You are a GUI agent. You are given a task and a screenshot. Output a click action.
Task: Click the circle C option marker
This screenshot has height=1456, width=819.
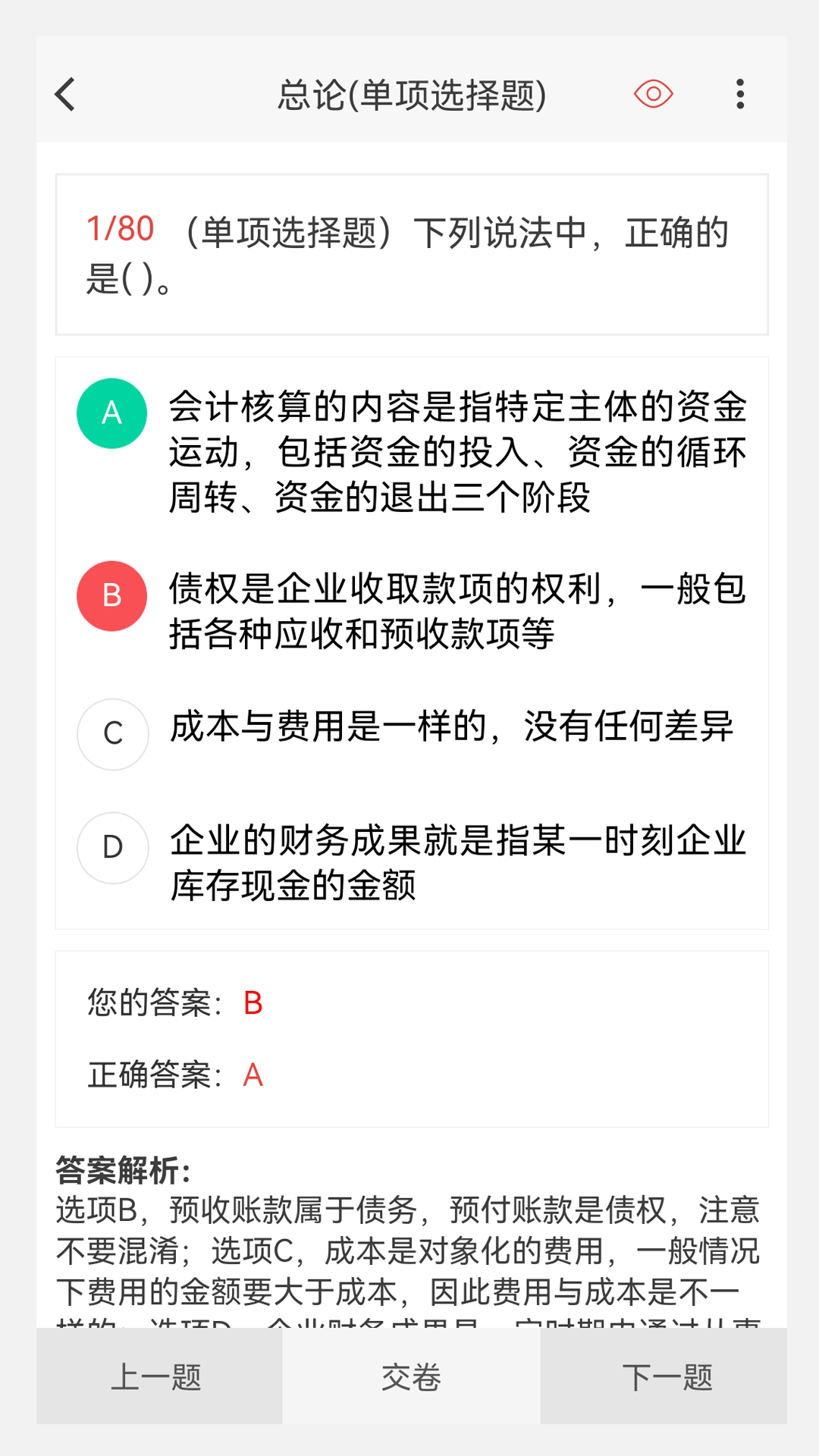pyautogui.click(x=111, y=733)
